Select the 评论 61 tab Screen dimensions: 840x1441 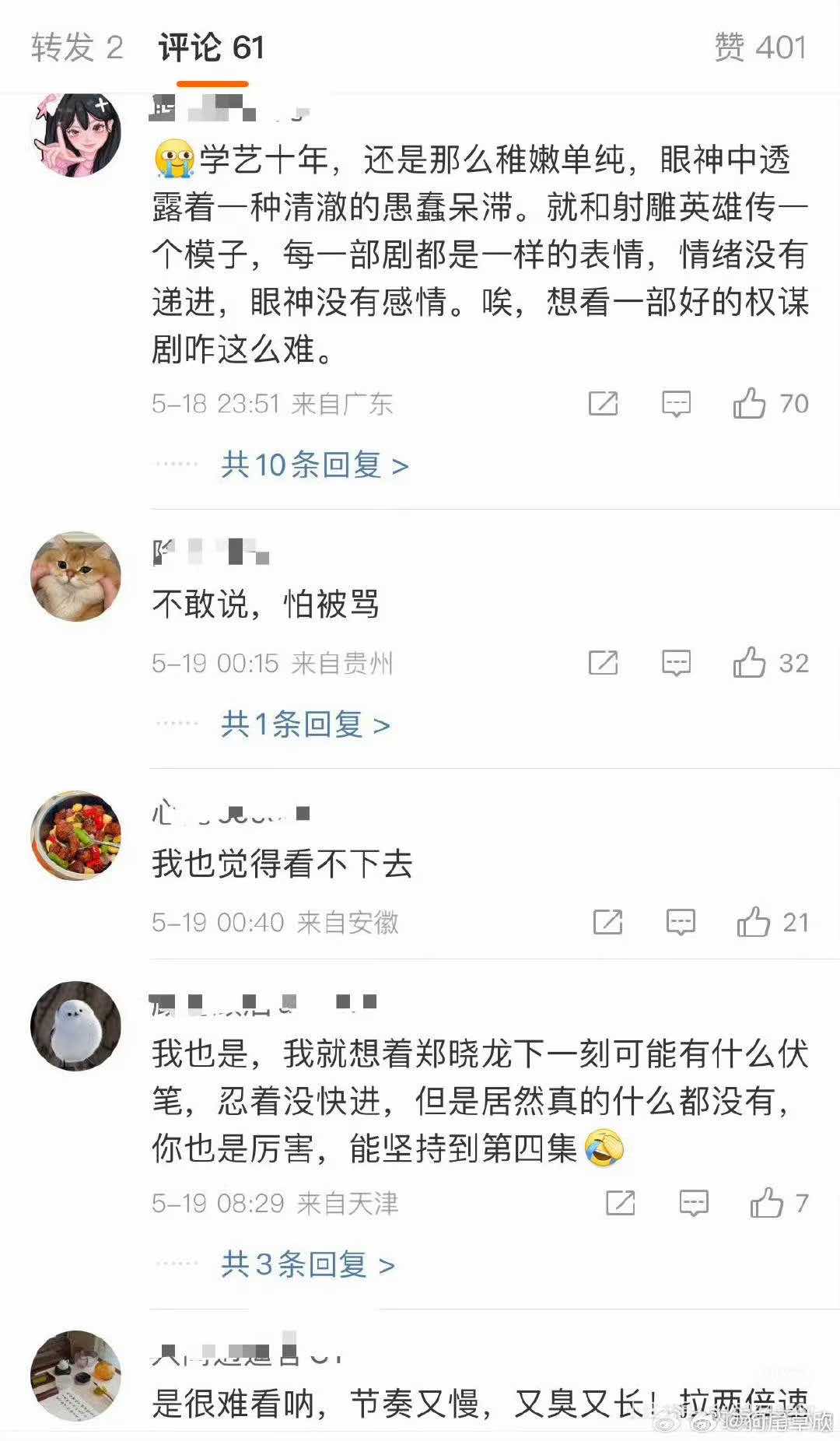tap(212, 48)
